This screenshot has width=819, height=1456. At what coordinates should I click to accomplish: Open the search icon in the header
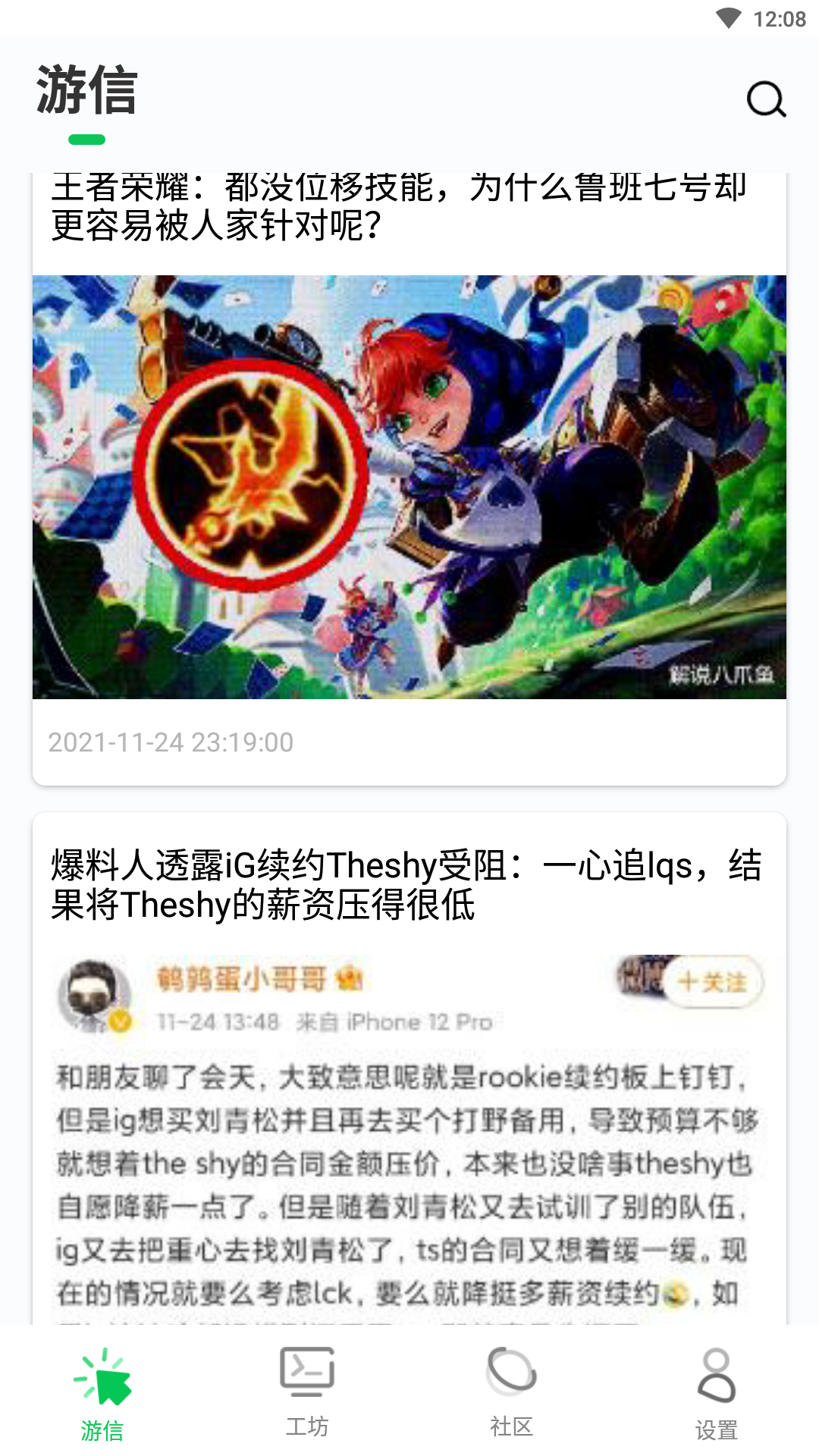pos(766,99)
